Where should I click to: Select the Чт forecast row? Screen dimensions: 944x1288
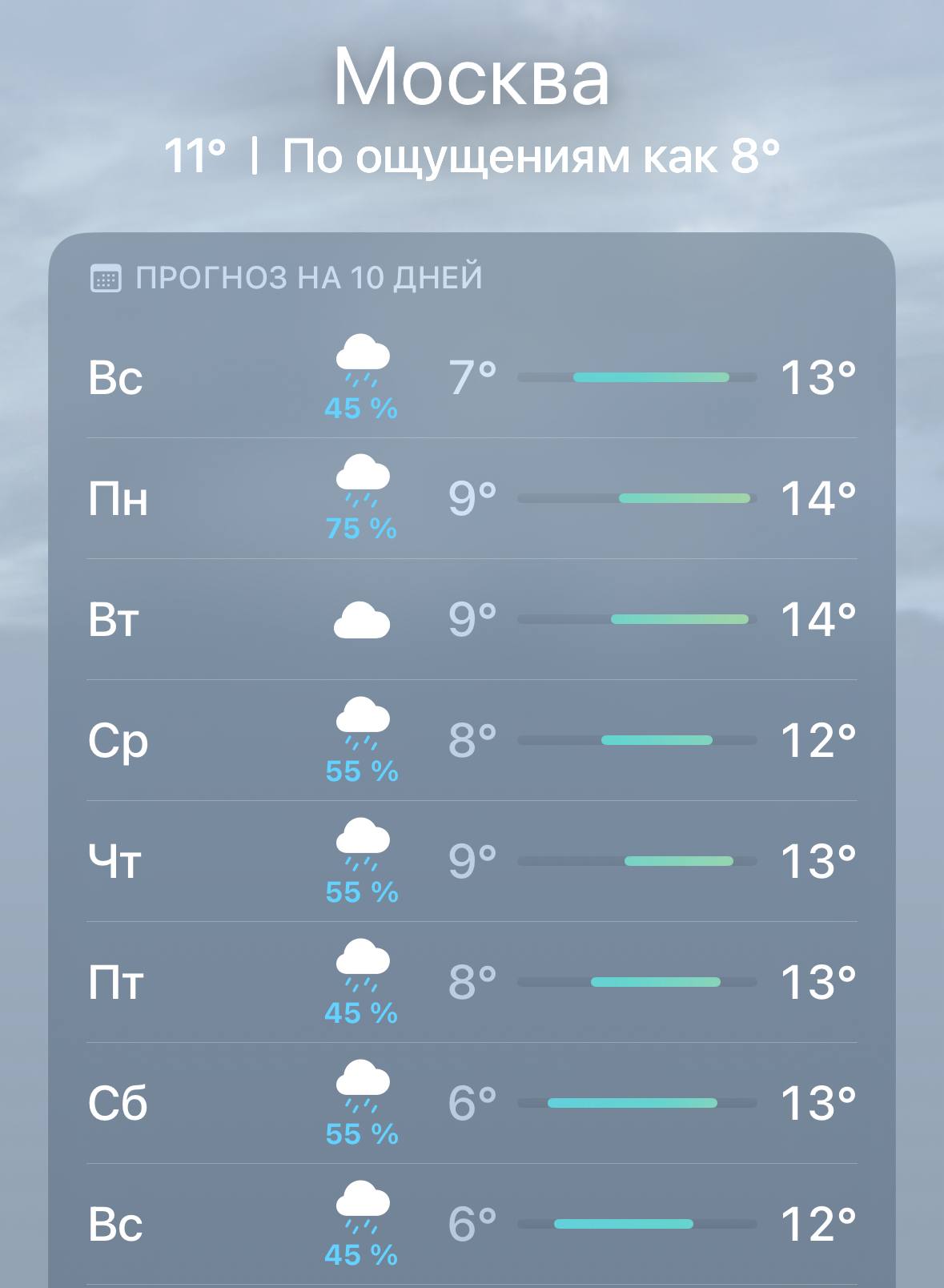[472, 861]
